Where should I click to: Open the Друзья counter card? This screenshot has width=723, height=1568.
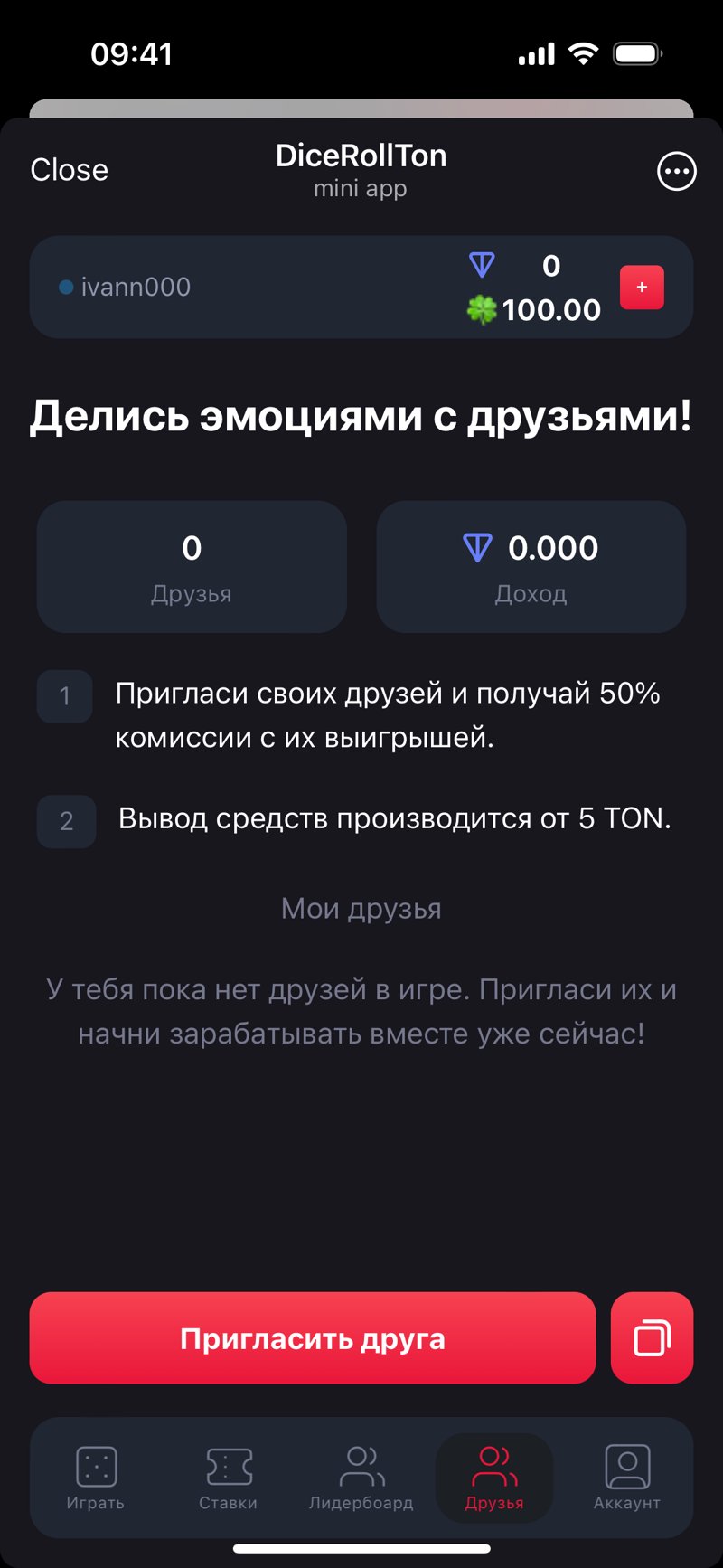coord(192,566)
